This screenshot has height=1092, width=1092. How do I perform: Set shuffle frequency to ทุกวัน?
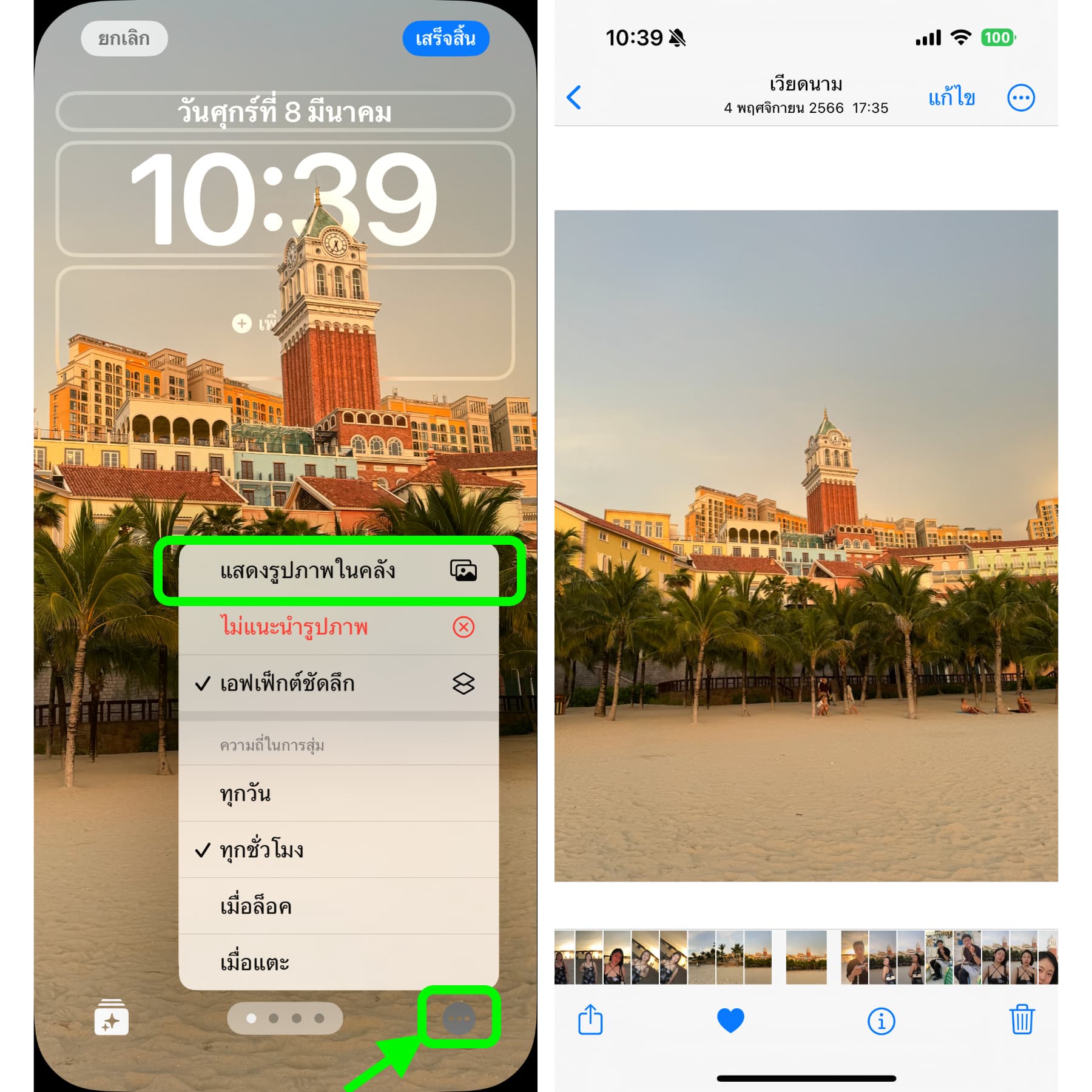point(339,794)
